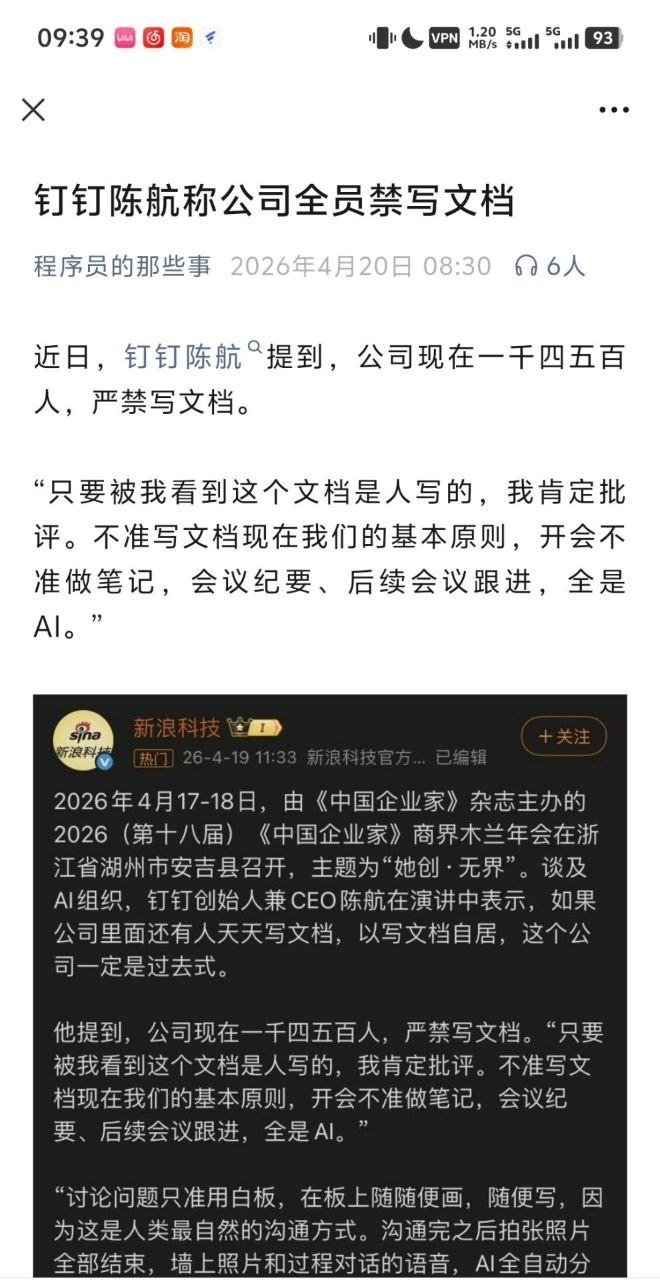The image size is (660, 1280).
Task: Close the article page
Action: pyautogui.click(x=33, y=109)
